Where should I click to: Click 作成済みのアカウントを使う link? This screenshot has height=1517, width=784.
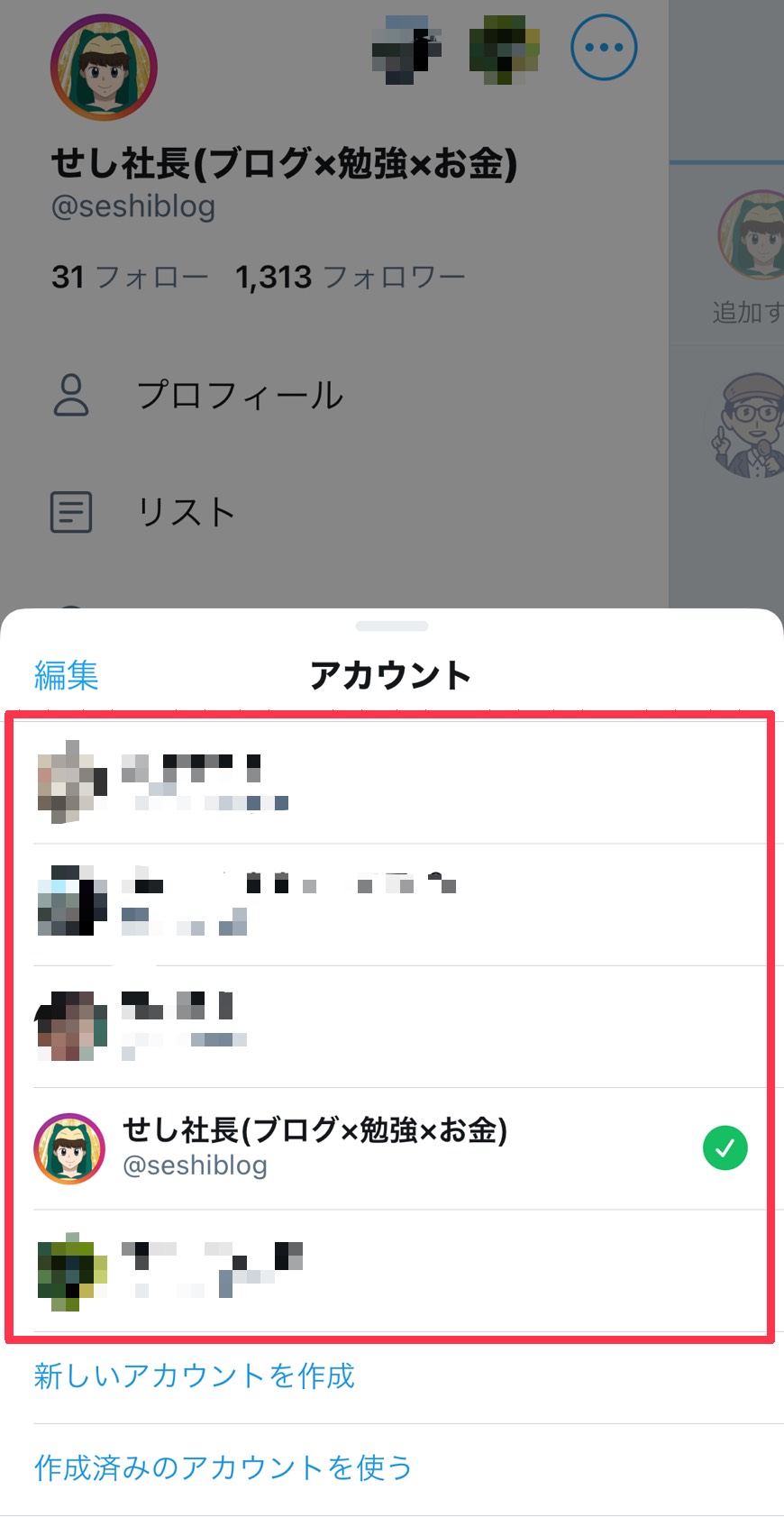point(222,1467)
